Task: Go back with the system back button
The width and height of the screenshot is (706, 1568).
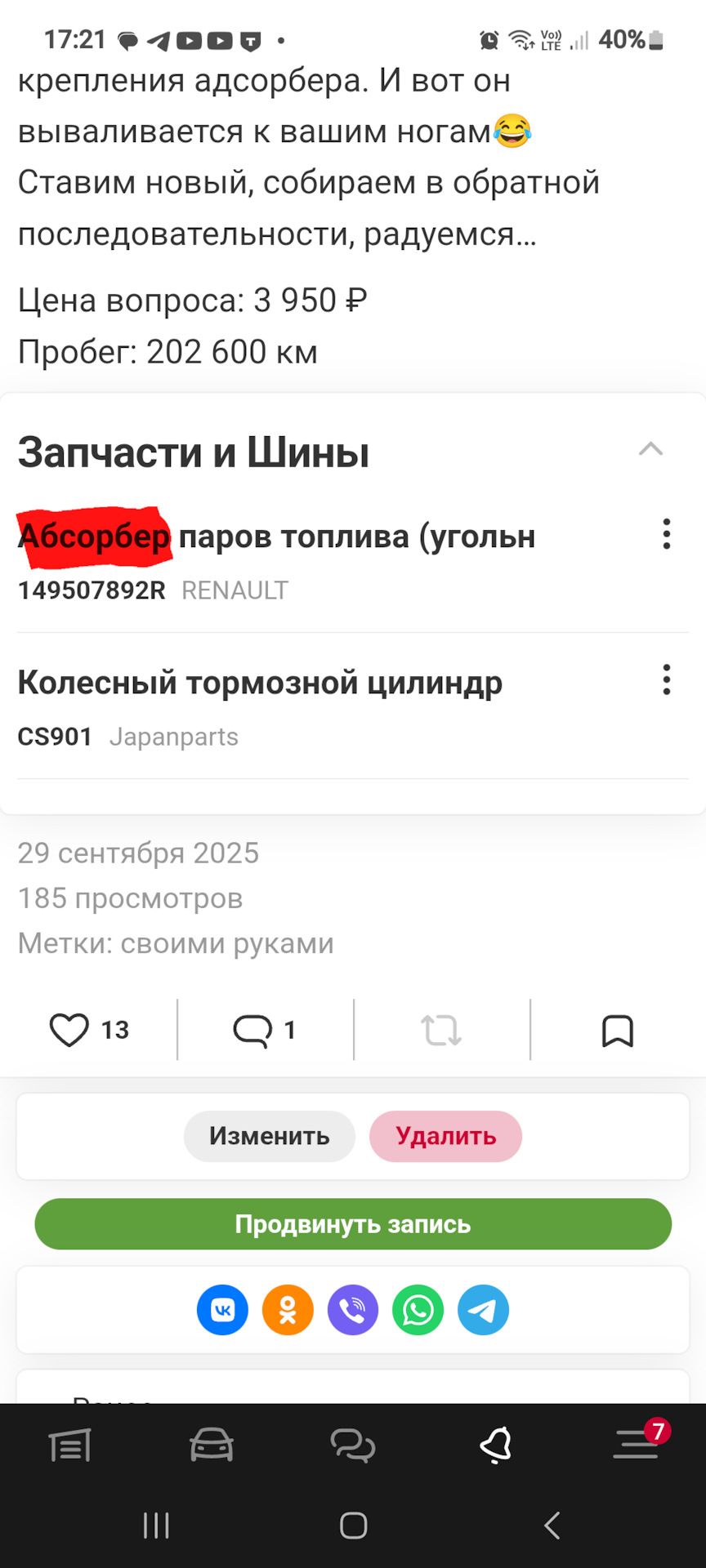Action: [x=552, y=1525]
